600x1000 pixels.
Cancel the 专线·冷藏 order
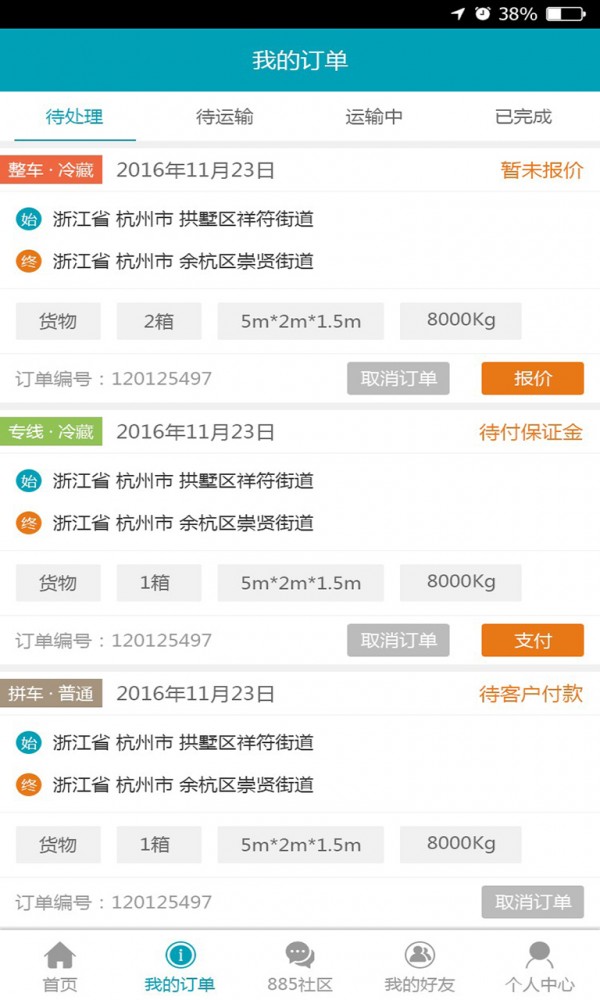pyautogui.click(x=398, y=640)
